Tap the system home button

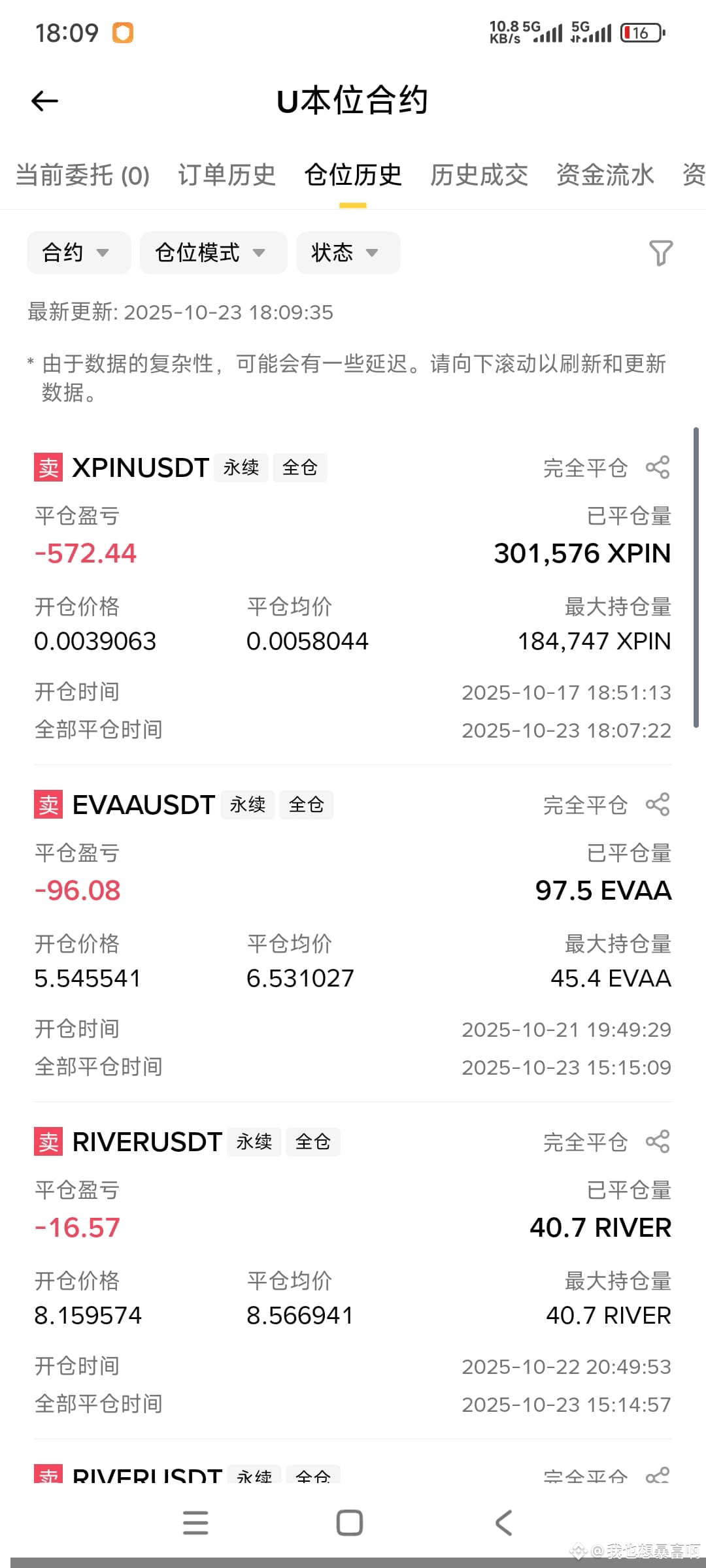(x=350, y=1523)
